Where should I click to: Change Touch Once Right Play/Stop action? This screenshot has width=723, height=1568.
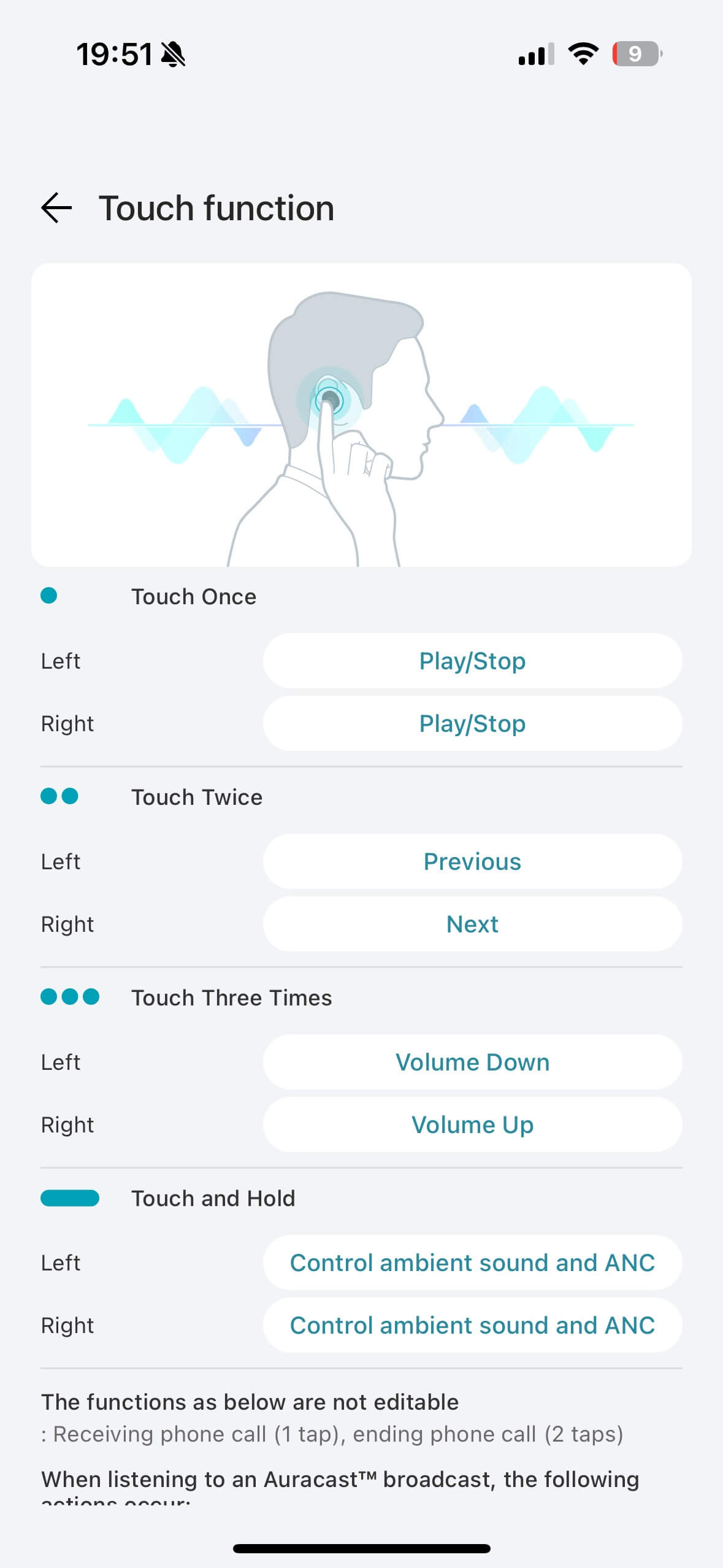tap(472, 723)
